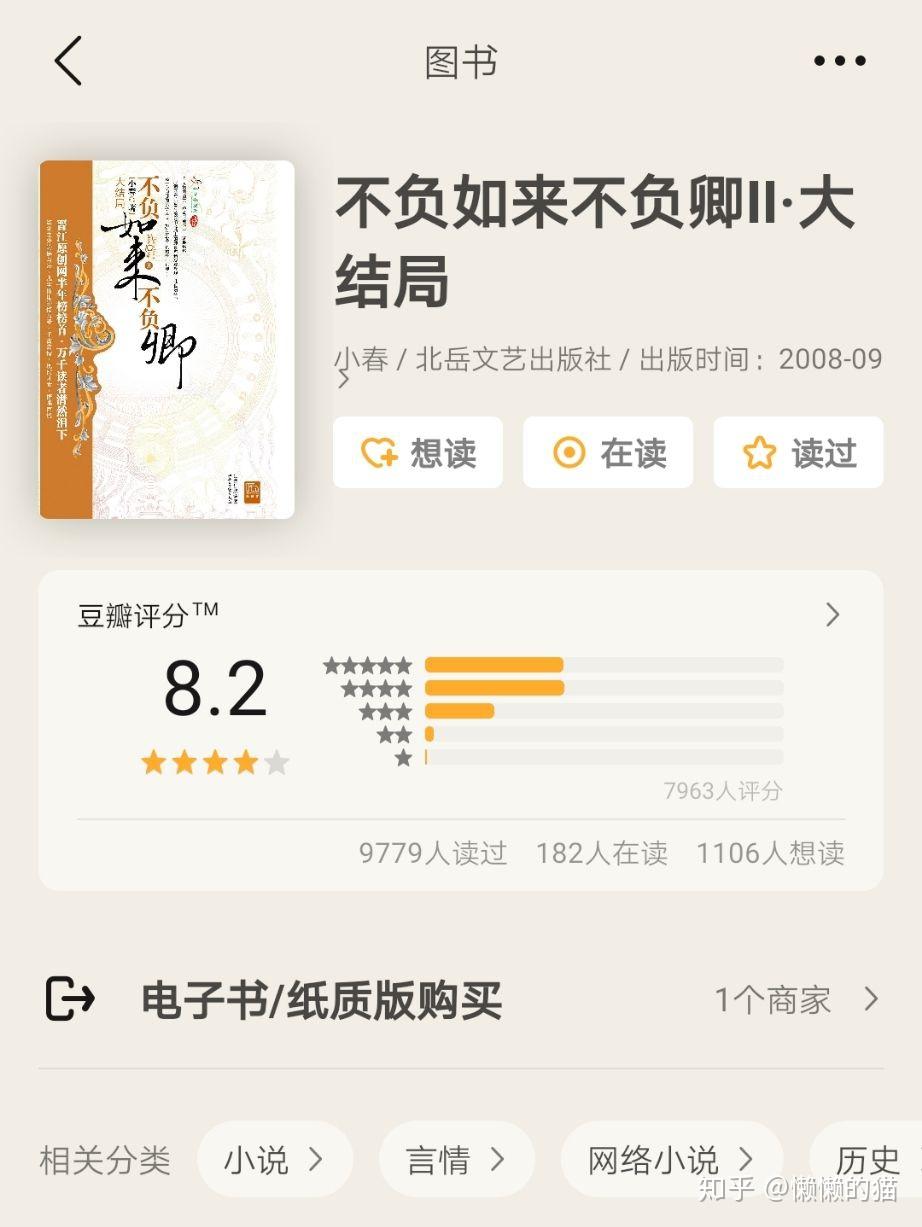This screenshot has width=922, height=1227.
Task: Mark the book as 在读
Action: click(x=608, y=453)
